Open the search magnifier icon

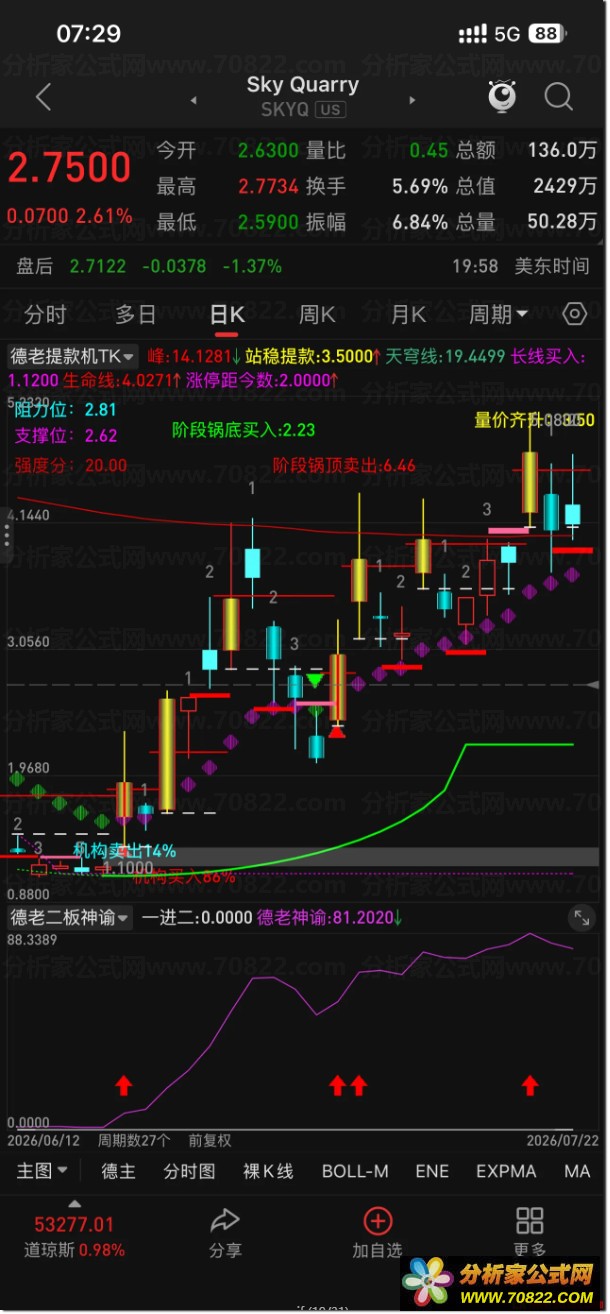click(558, 97)
